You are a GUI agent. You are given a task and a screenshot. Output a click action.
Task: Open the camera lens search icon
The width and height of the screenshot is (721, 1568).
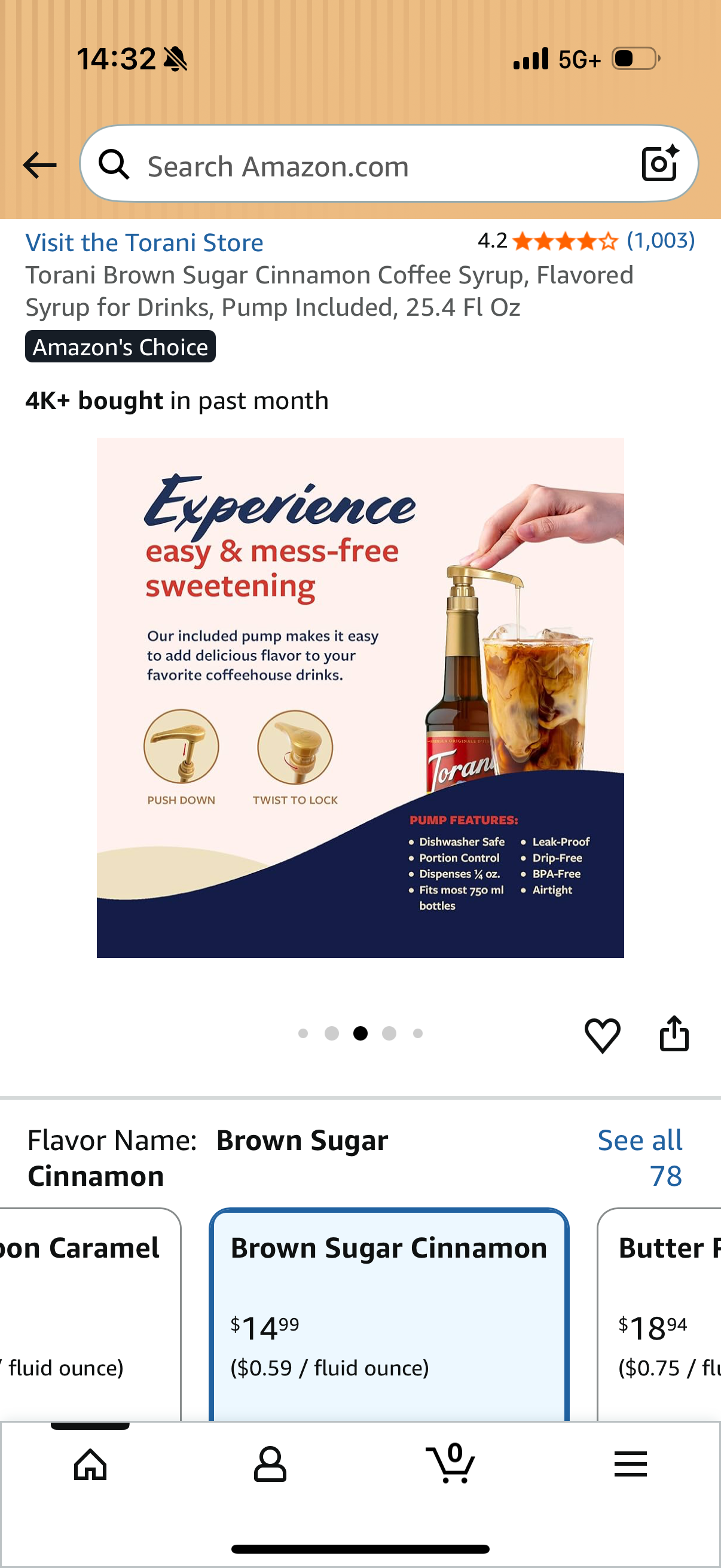coord(660,163)
